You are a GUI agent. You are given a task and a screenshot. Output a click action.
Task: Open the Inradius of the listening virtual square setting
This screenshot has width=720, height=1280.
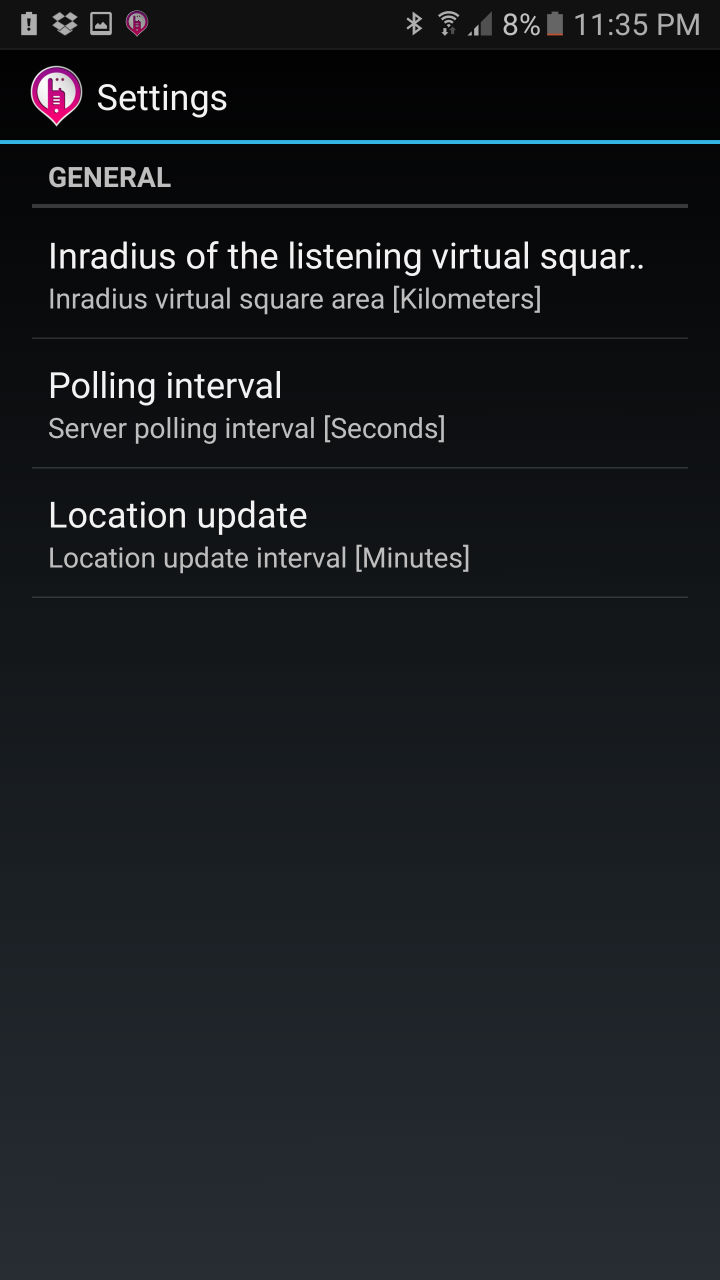click(360, 274)
